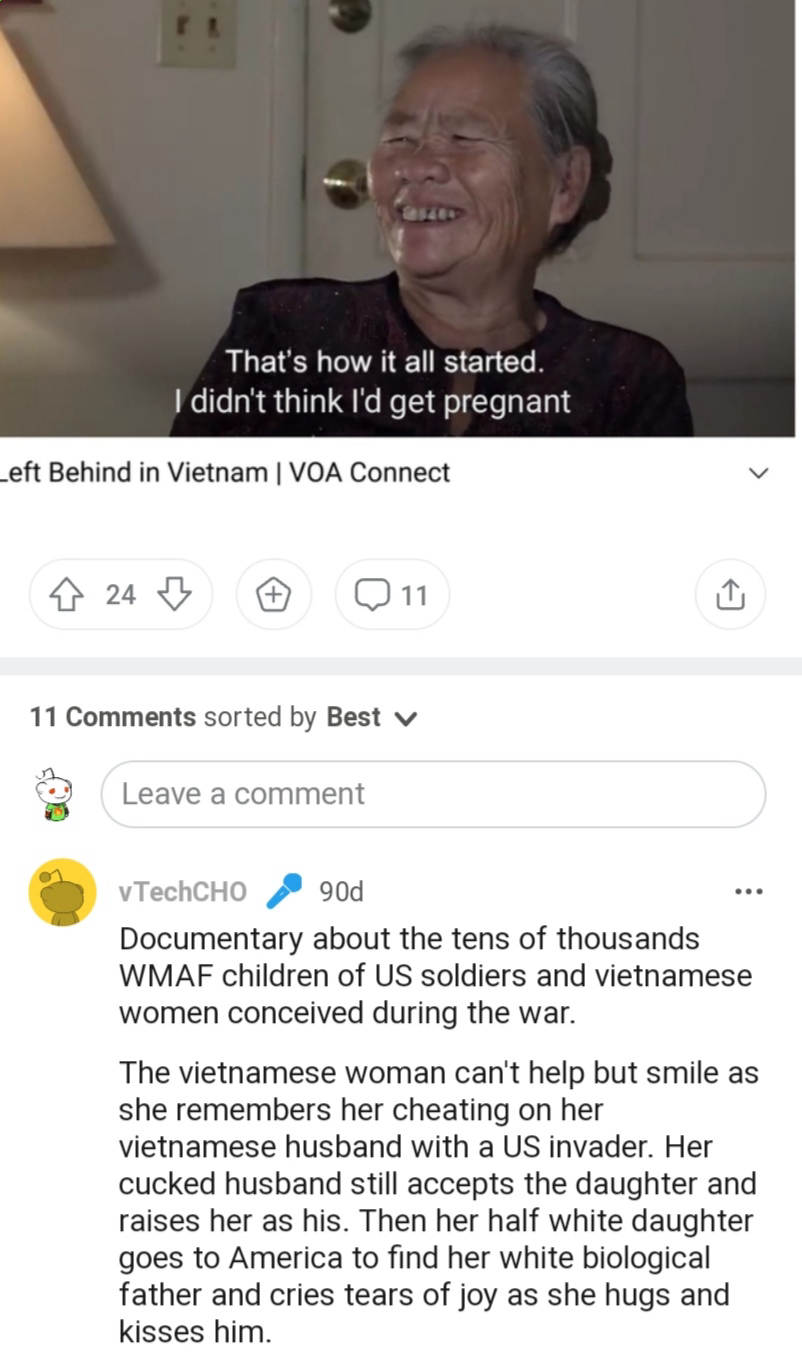Image resolution: width=802 pixels, height=1361 pixels.
Task: Open vTechCHO's profile avatar
Action: pos(62,891)
